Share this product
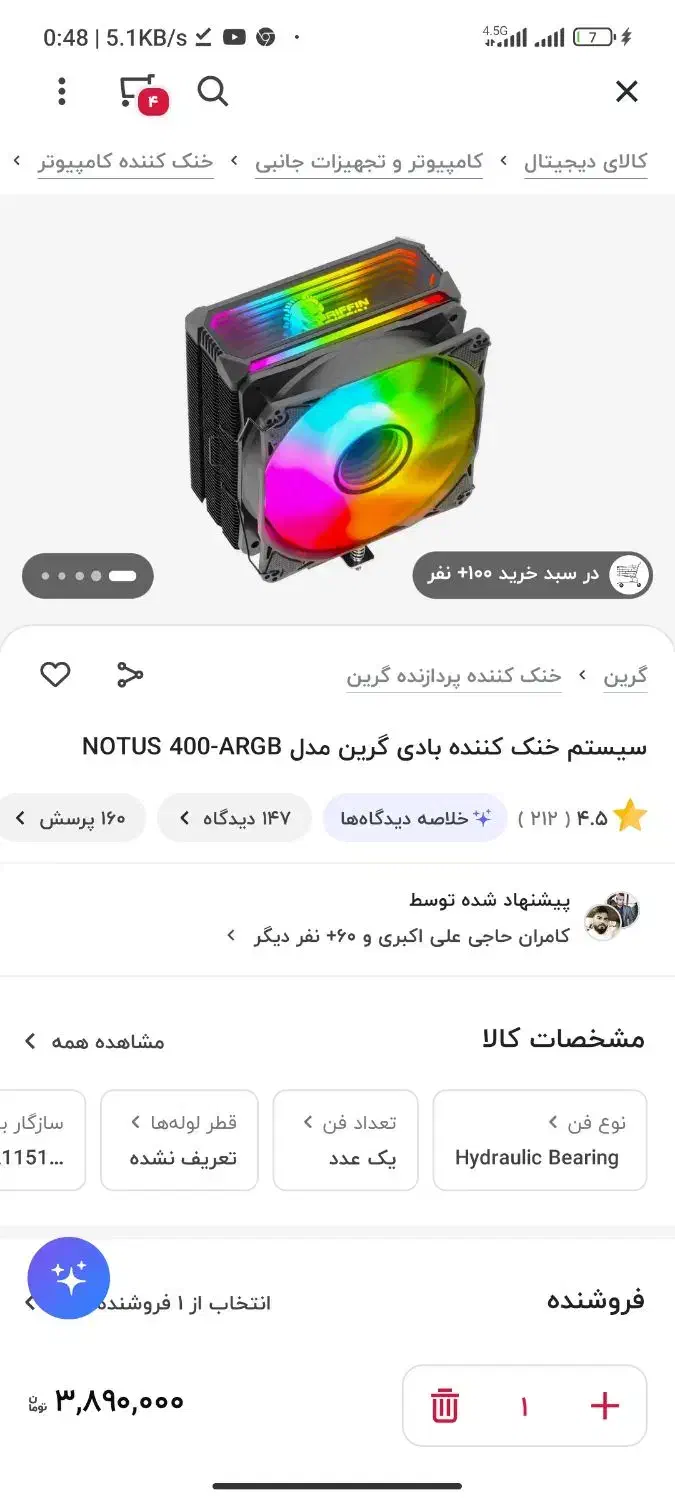This screenshot has height=1500, width=675. click(x=130, y=675)
